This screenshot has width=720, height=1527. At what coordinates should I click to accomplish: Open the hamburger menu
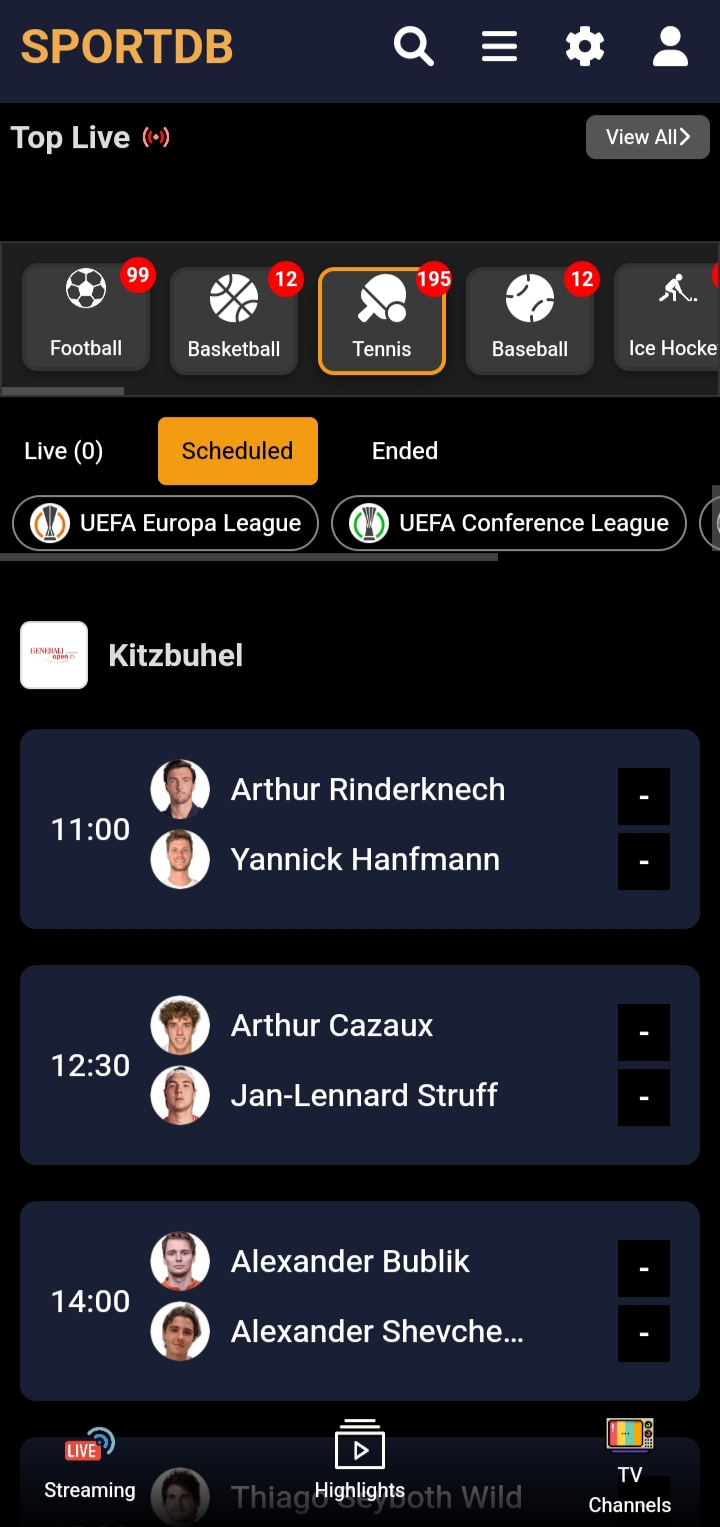[x=499, y=45]
